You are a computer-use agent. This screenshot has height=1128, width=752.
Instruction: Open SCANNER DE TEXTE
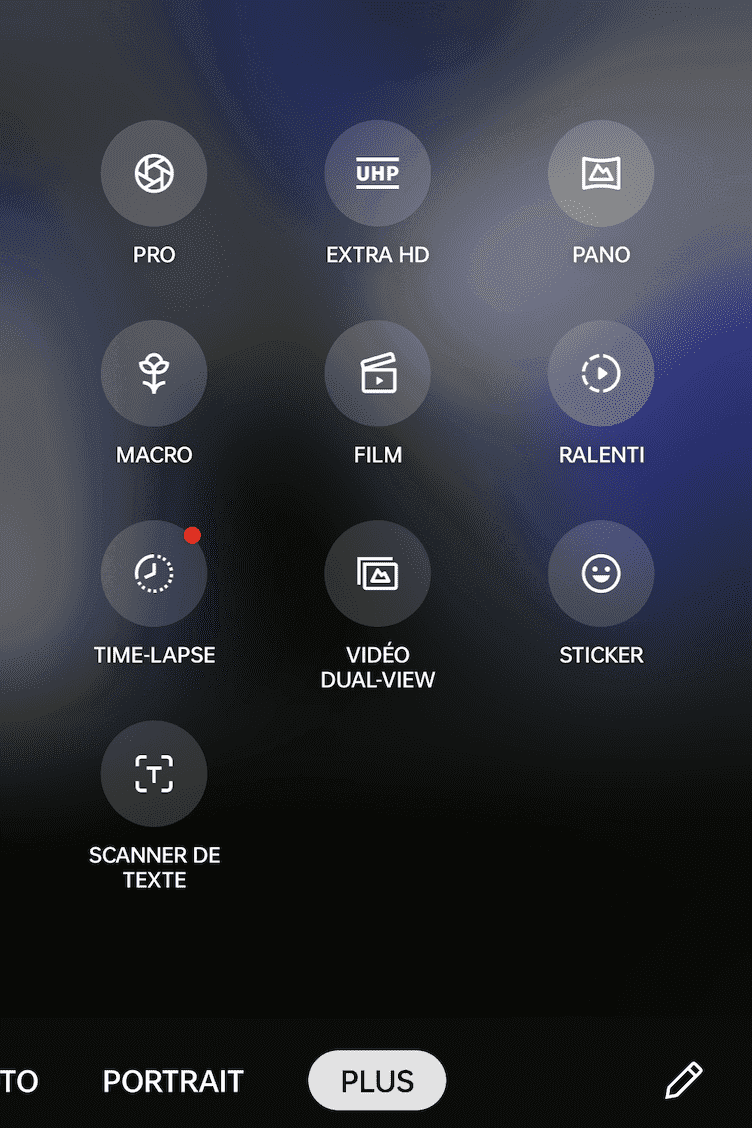point(154,773)
